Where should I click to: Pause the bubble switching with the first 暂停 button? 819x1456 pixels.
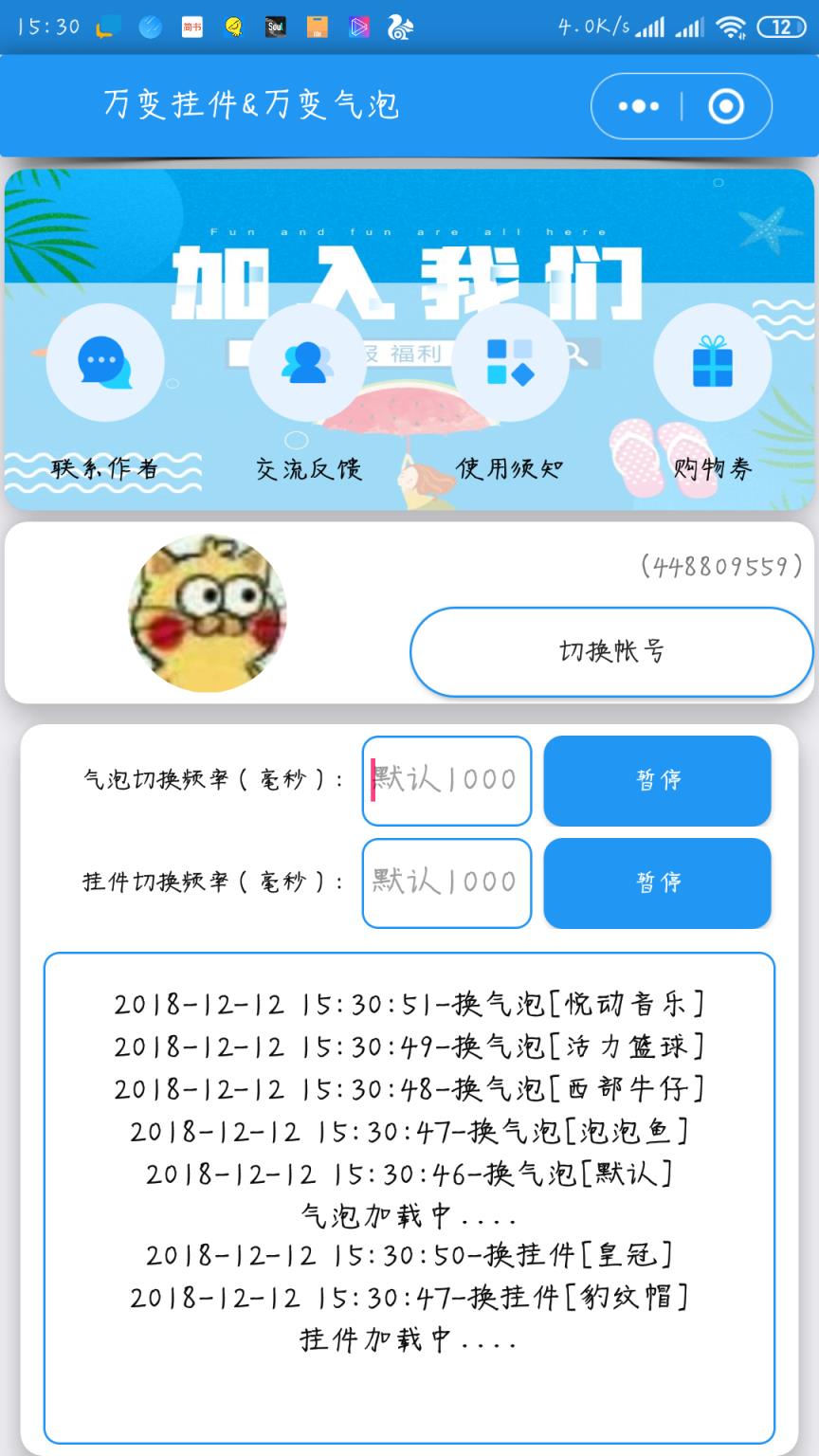point(657,780)
